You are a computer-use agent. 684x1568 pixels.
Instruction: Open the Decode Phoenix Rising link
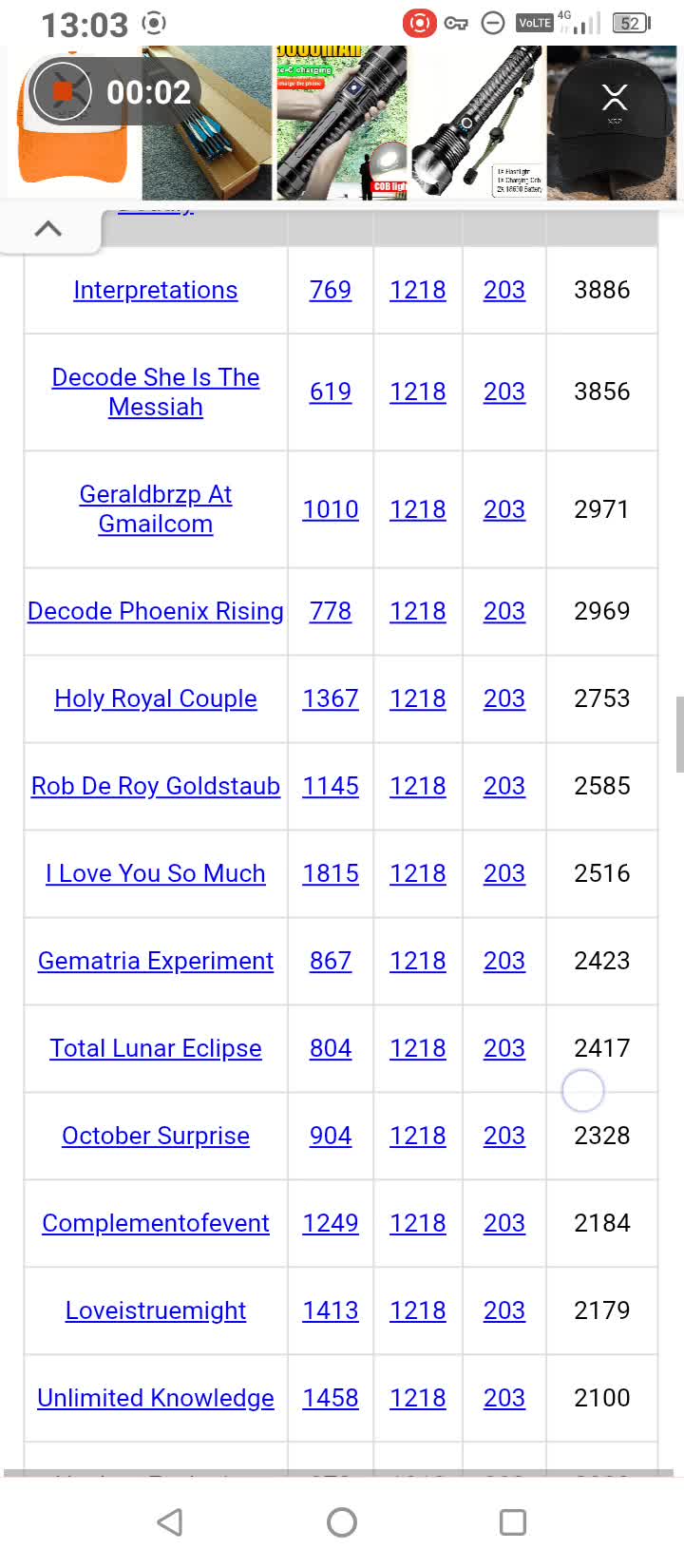pos(156,611)
